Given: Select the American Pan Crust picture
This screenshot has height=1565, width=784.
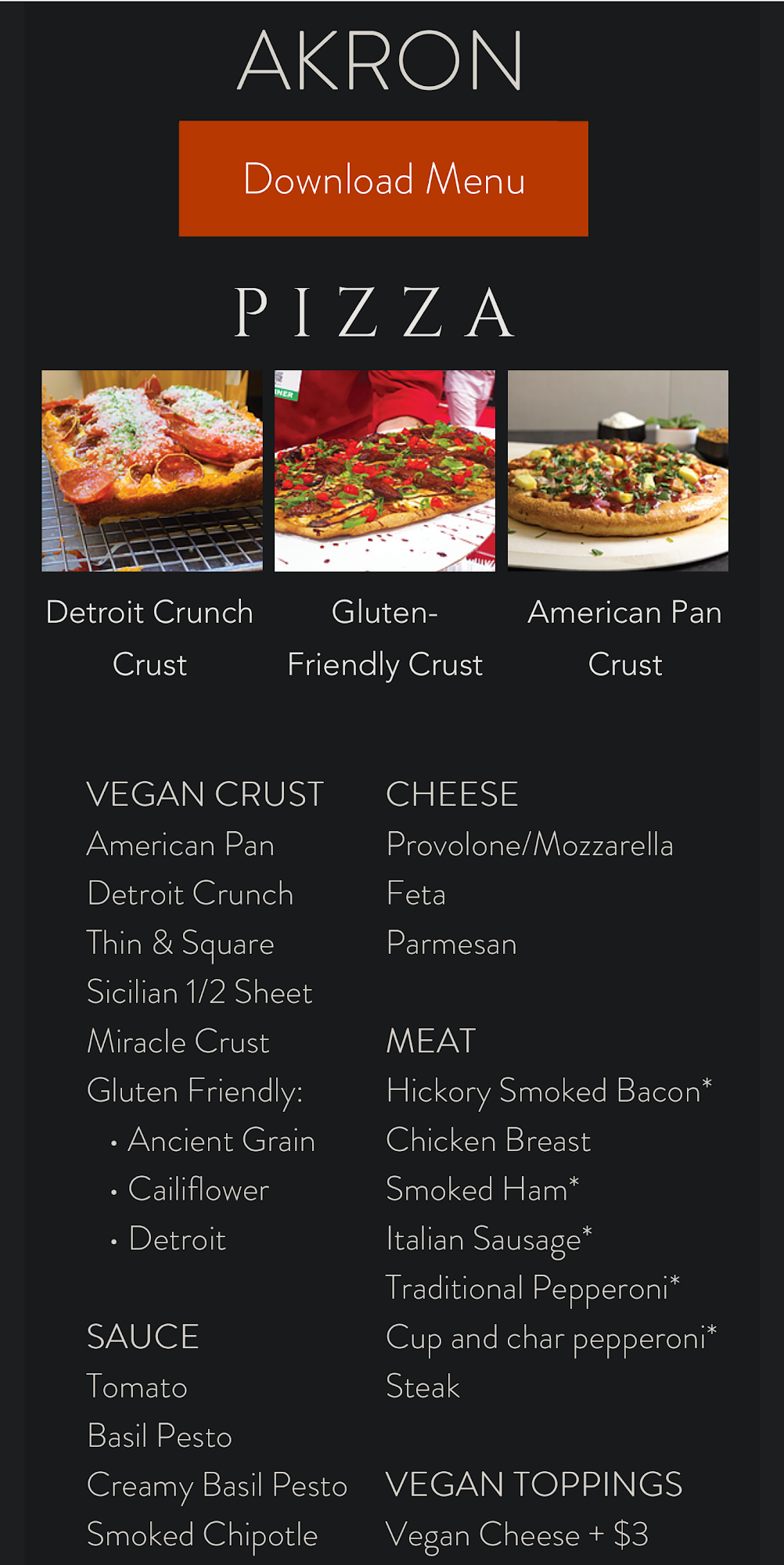Looking at the screenshot, I should [618, 470].
